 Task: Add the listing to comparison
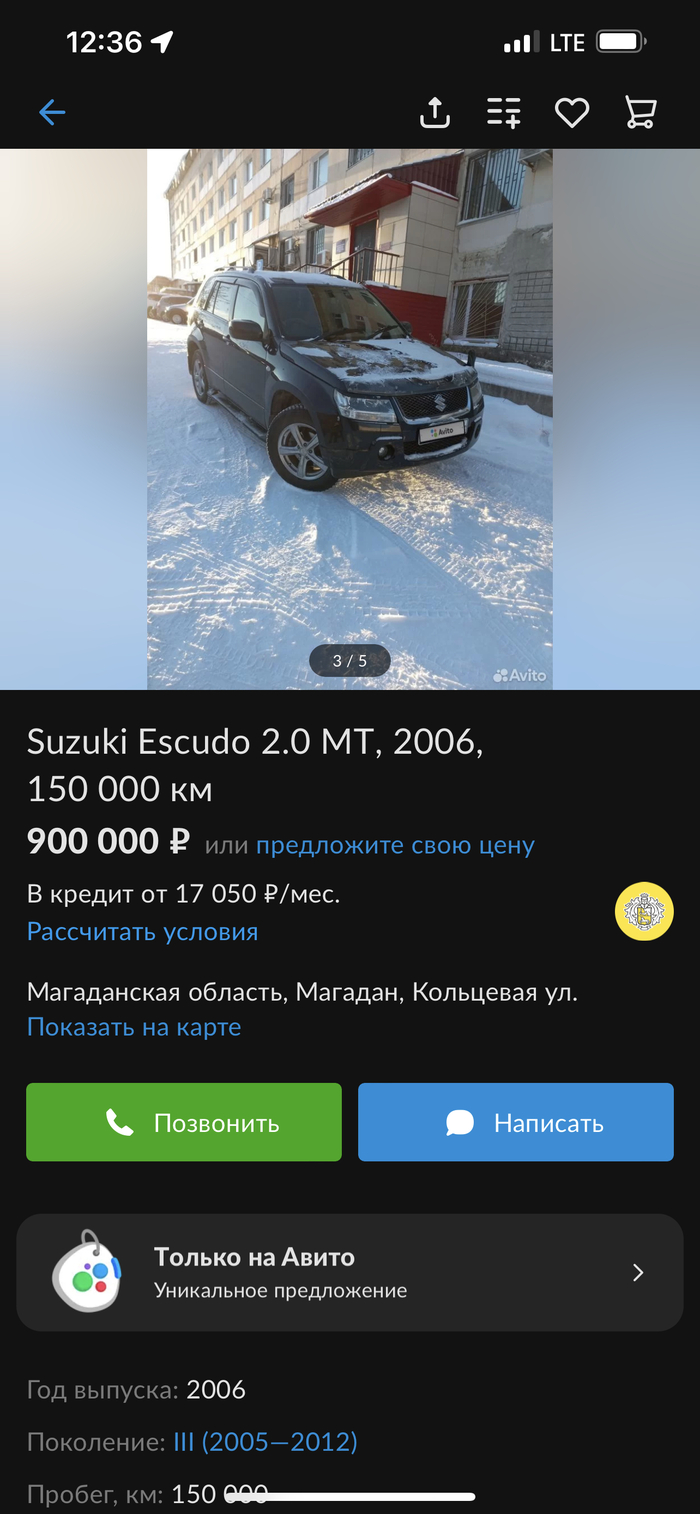pos(504,112)
